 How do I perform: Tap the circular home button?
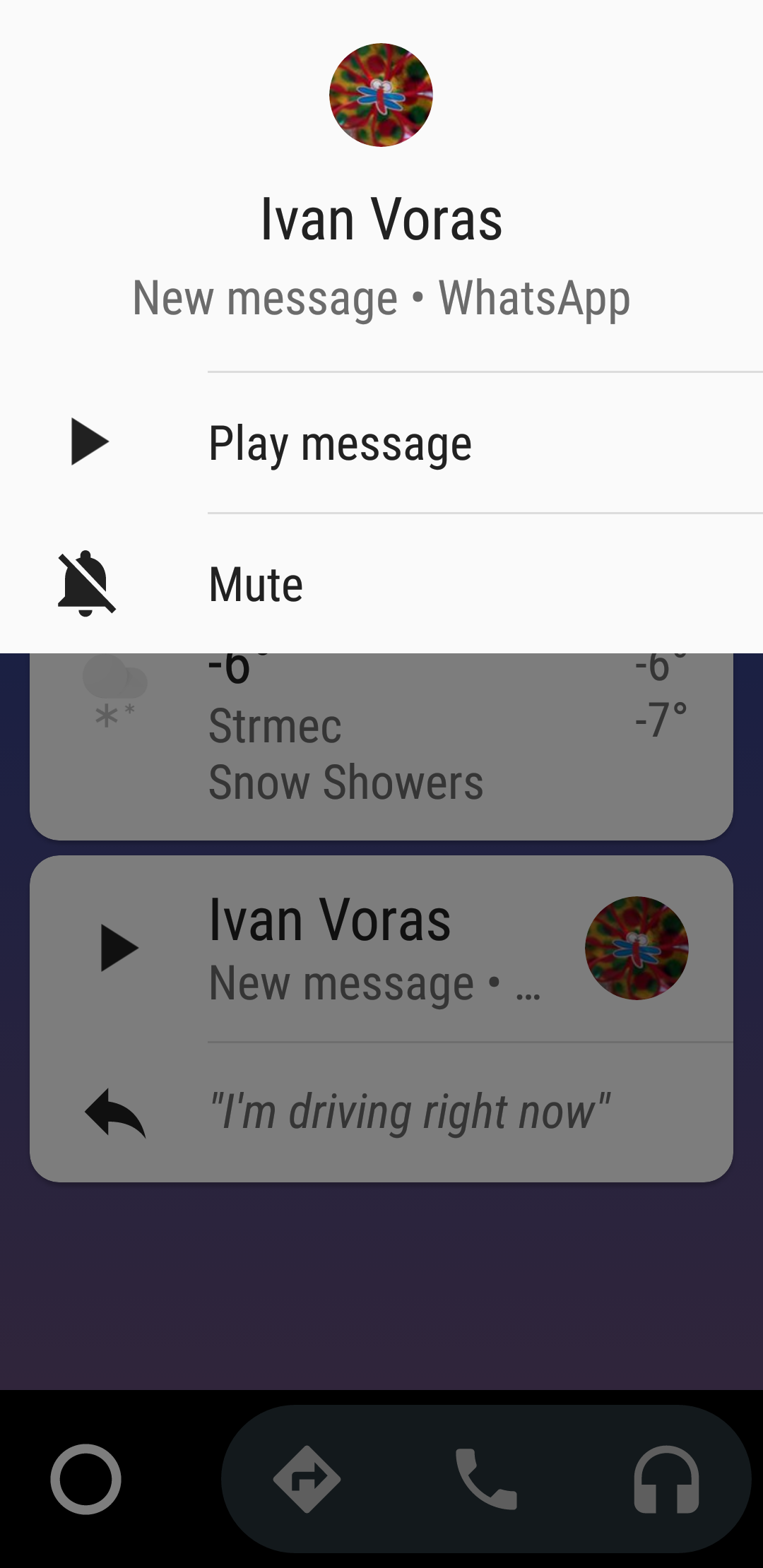tap(85, 1479)
